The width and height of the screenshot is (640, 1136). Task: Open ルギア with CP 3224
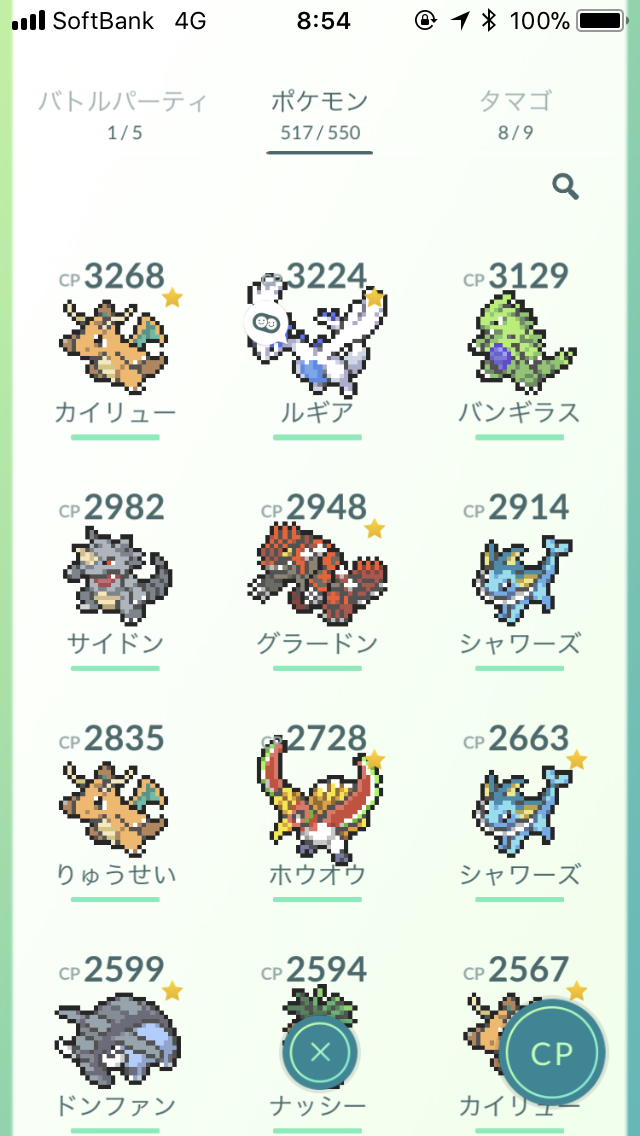click(317, 350)
